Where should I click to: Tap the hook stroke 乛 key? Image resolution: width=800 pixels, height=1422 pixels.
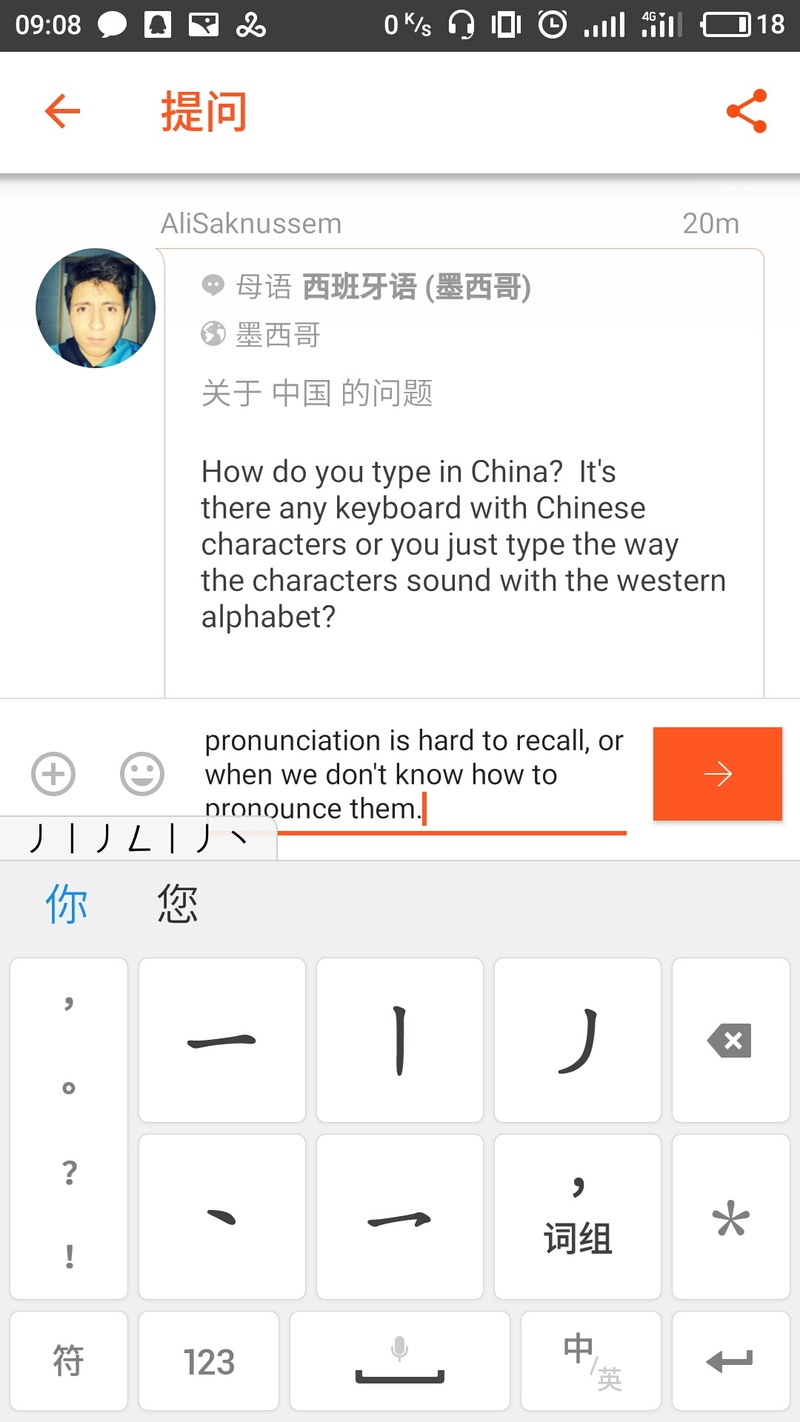pos(399,1216)
